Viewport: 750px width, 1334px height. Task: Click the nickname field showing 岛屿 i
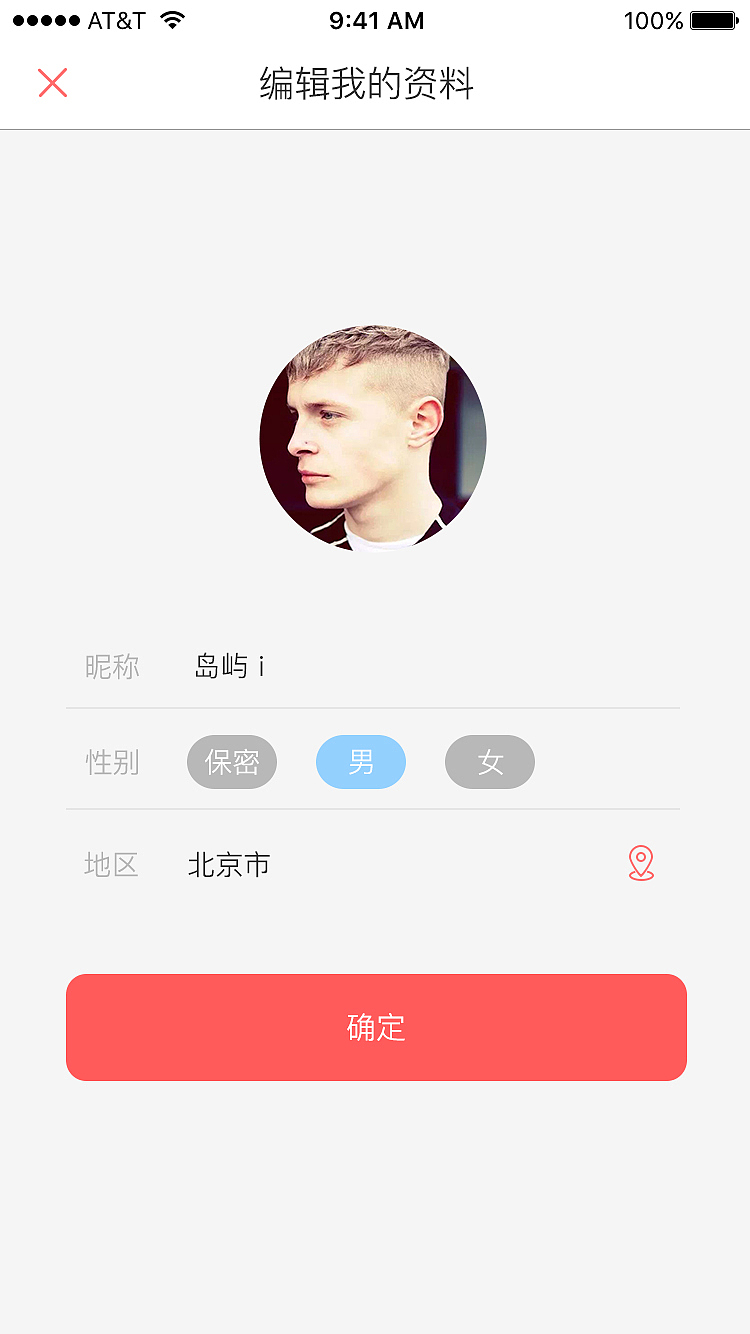click(230, 665)
